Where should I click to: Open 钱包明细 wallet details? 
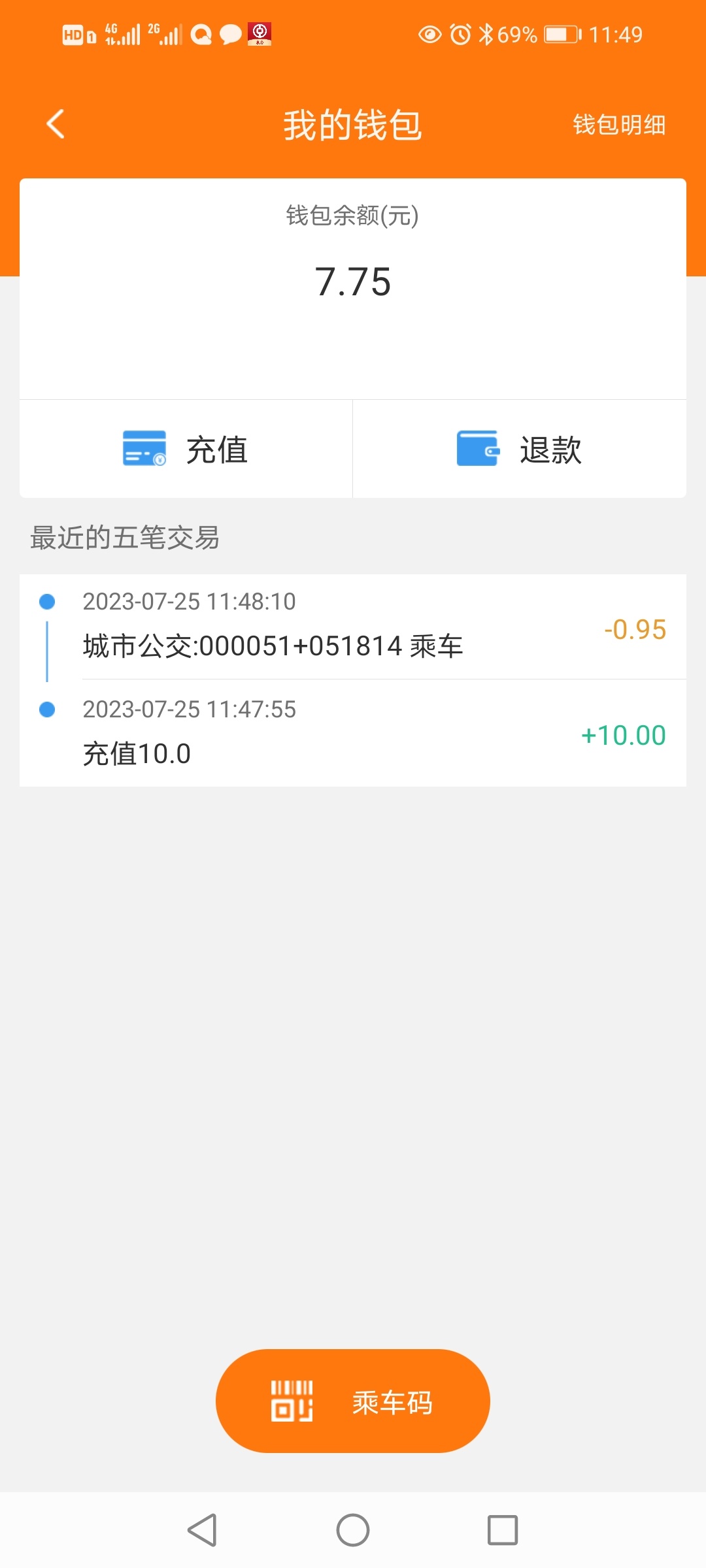point(618,124)
